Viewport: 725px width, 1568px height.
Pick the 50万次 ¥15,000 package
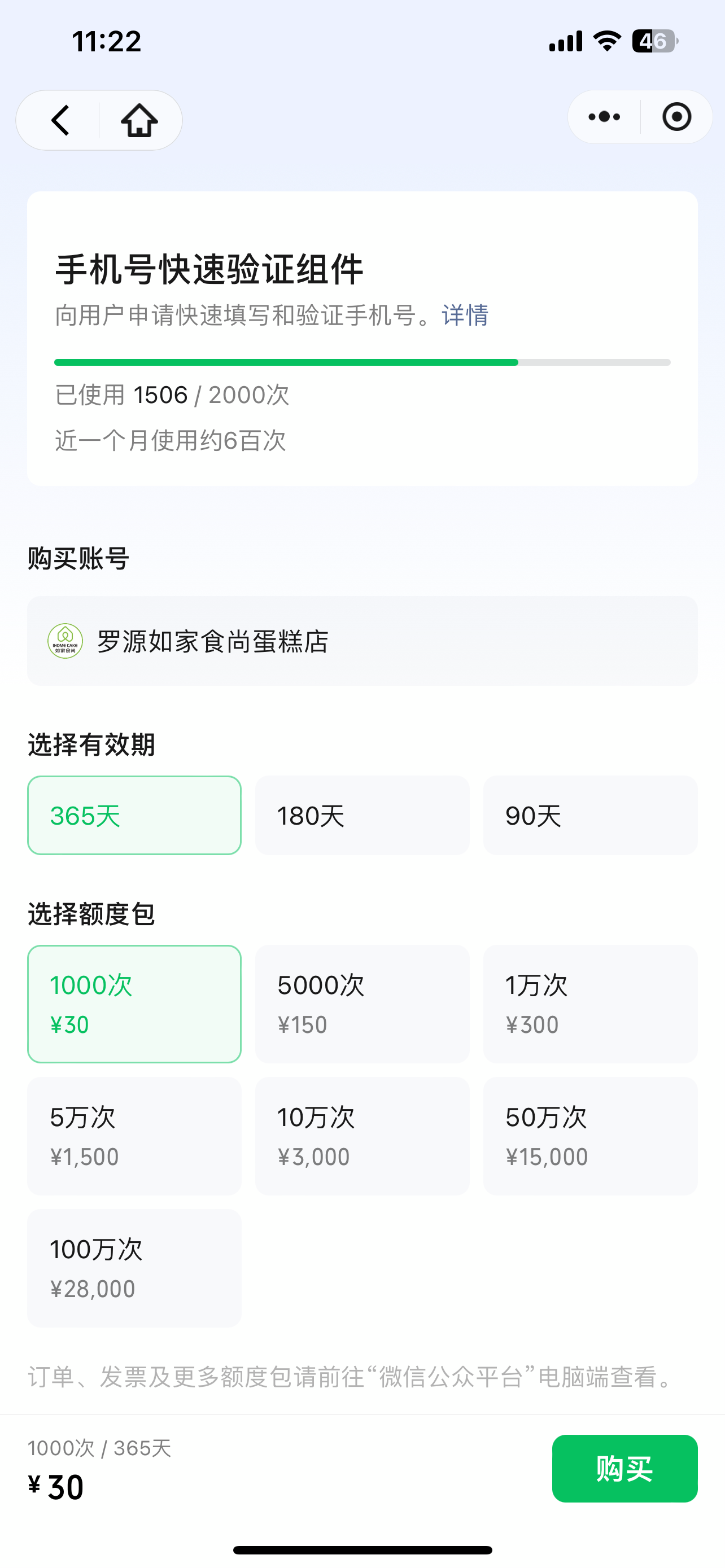(x=590, y=1136)
